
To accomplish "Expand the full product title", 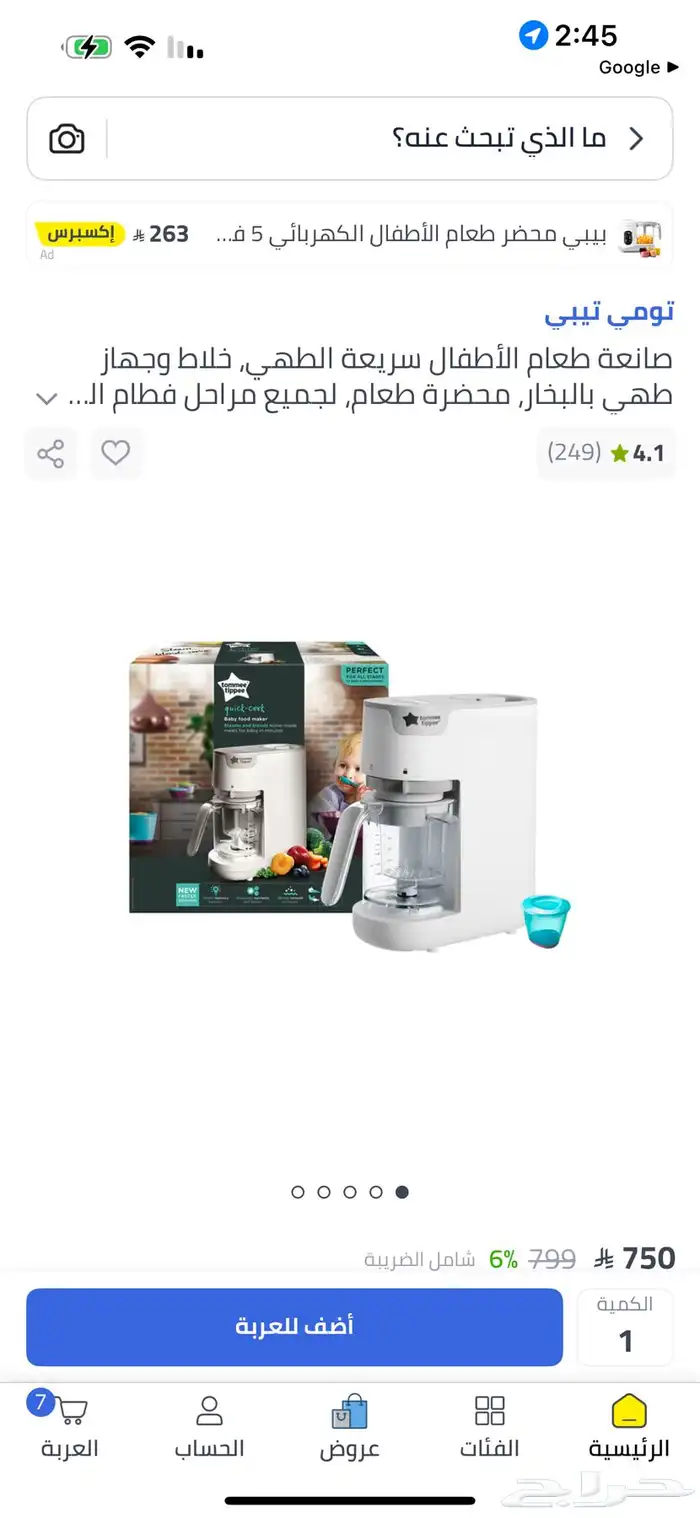I will 46,398.
